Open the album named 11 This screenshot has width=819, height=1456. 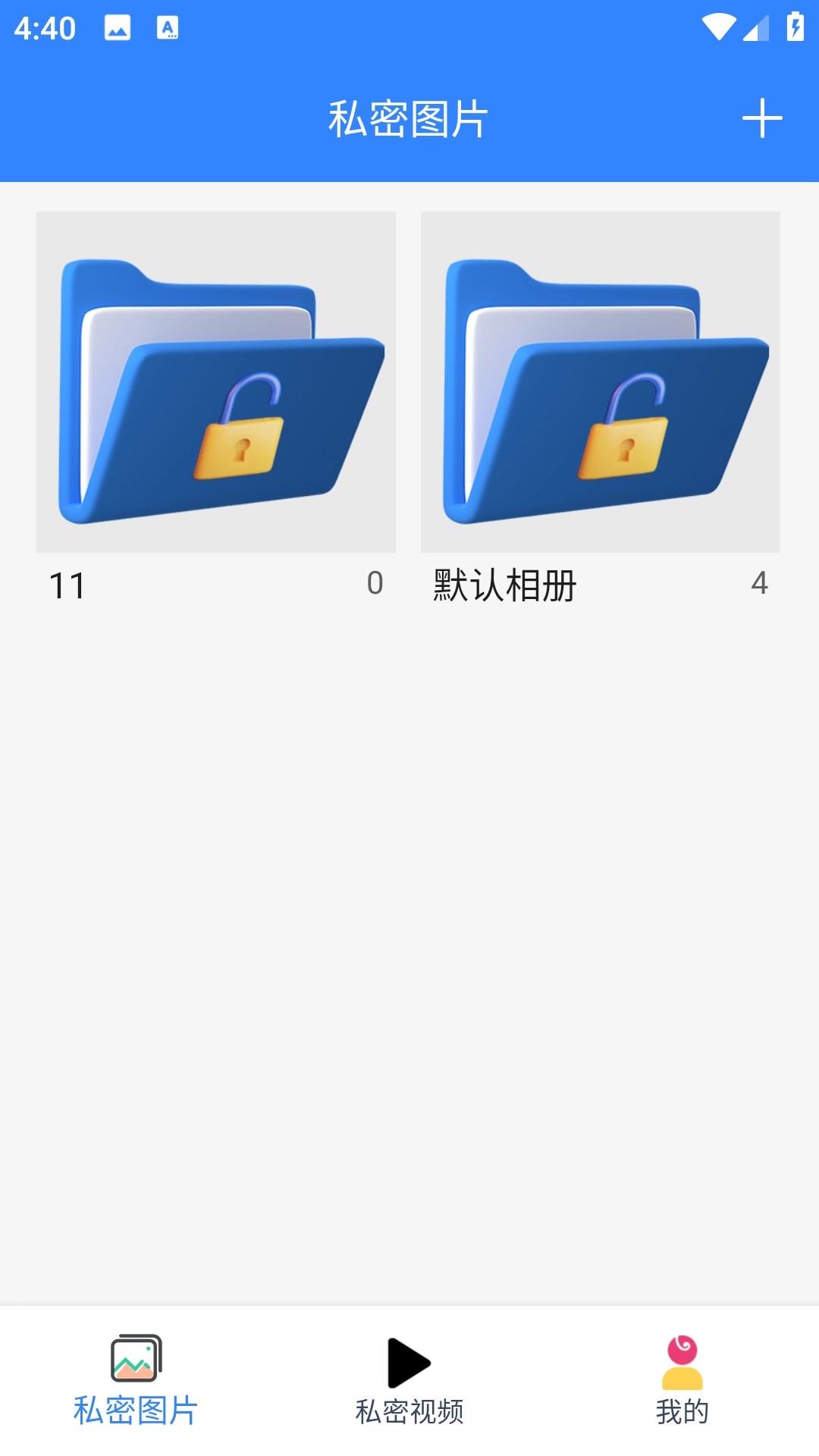tap(216, 383)
